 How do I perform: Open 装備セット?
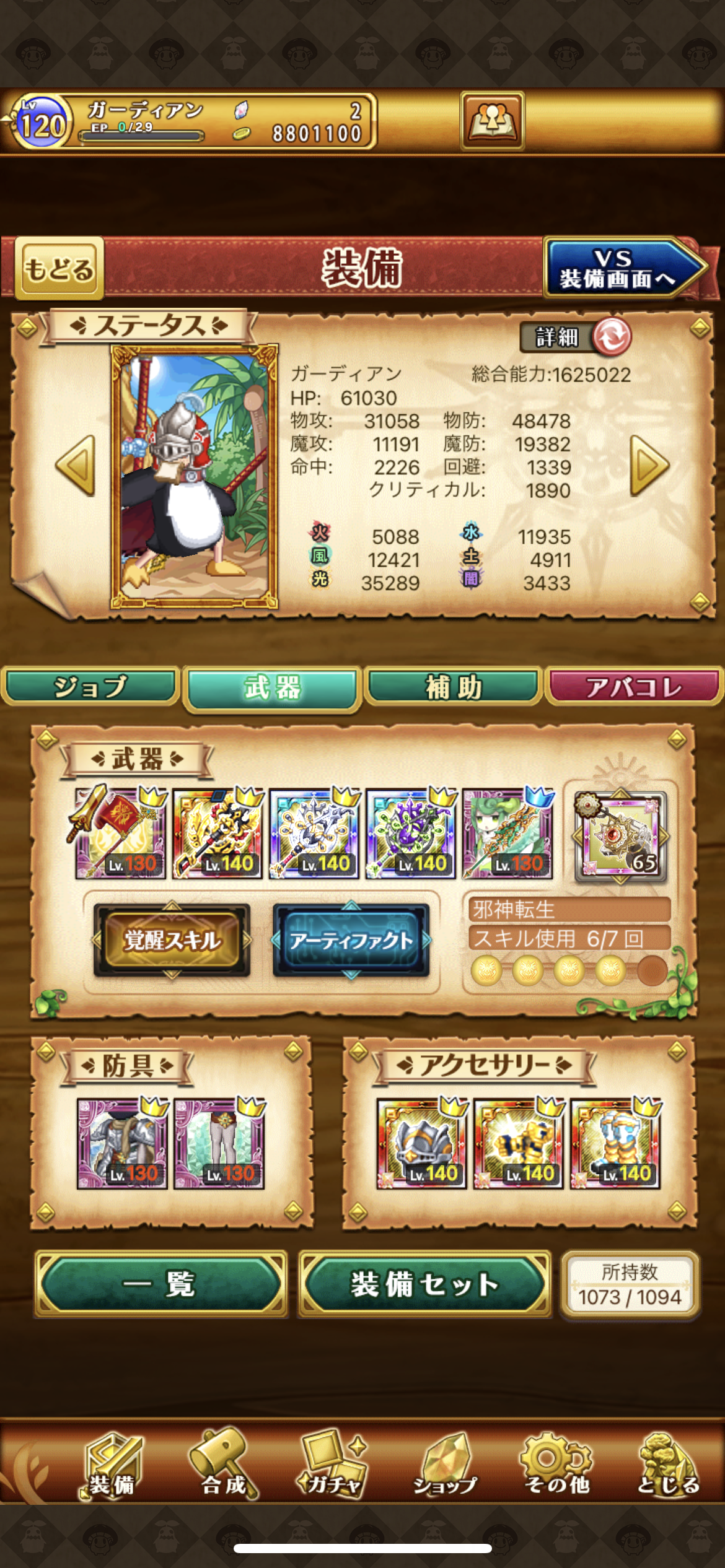point(425,1284)
